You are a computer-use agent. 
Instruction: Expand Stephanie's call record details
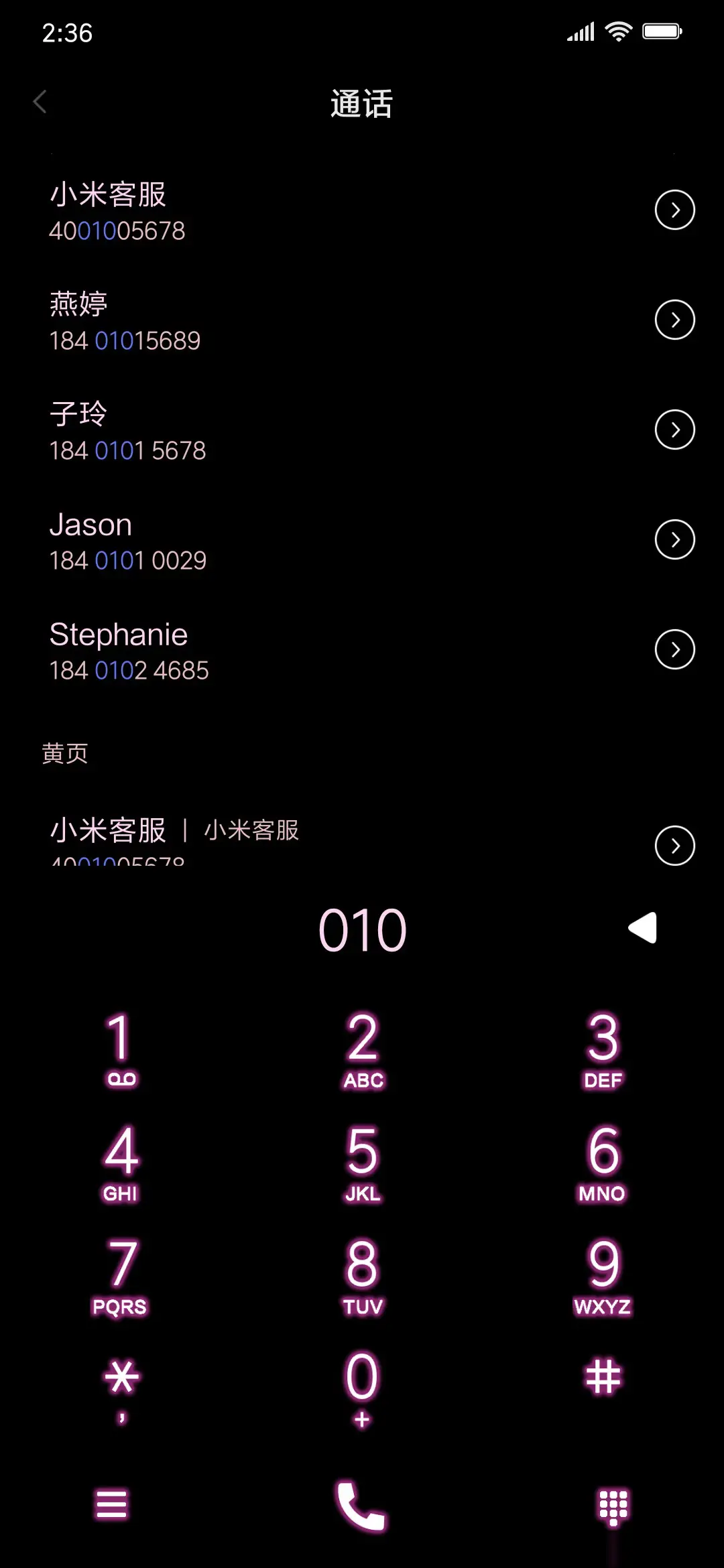pos(674,649)
